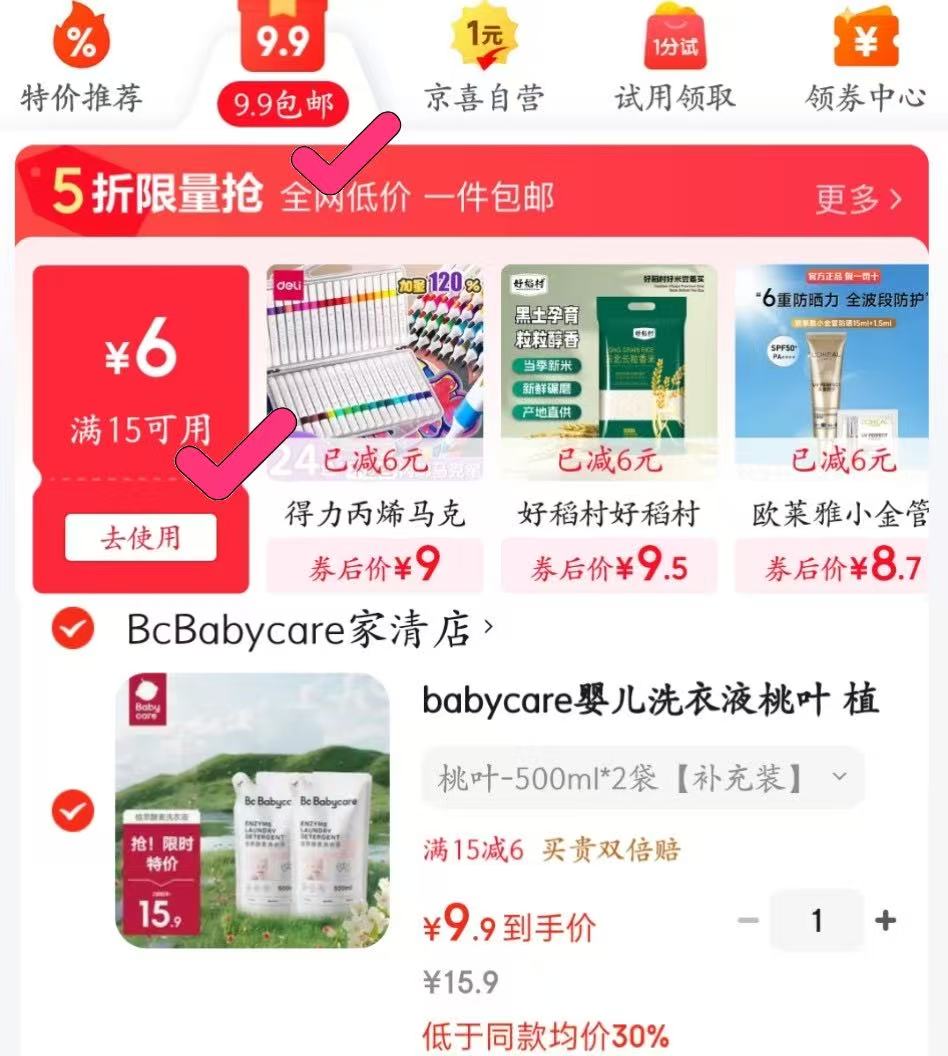The height and width of the screenshot is (1056, 948).
Task: Toggle the babycare洗衣液 product selection checkmark
Action: pyautogui.click(x=72, y=810)
